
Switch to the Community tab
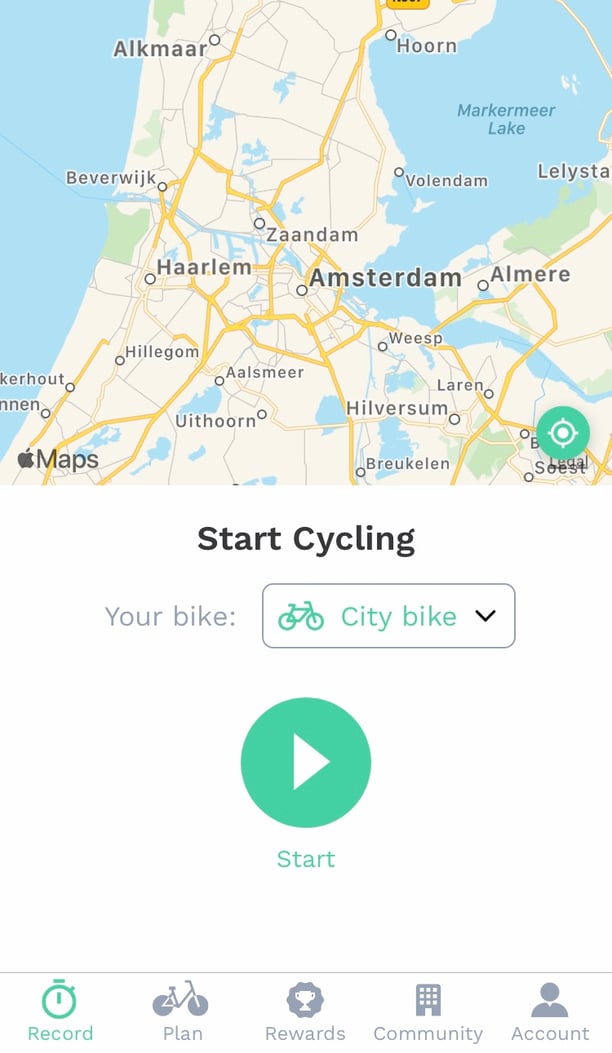click(428, 1012)
